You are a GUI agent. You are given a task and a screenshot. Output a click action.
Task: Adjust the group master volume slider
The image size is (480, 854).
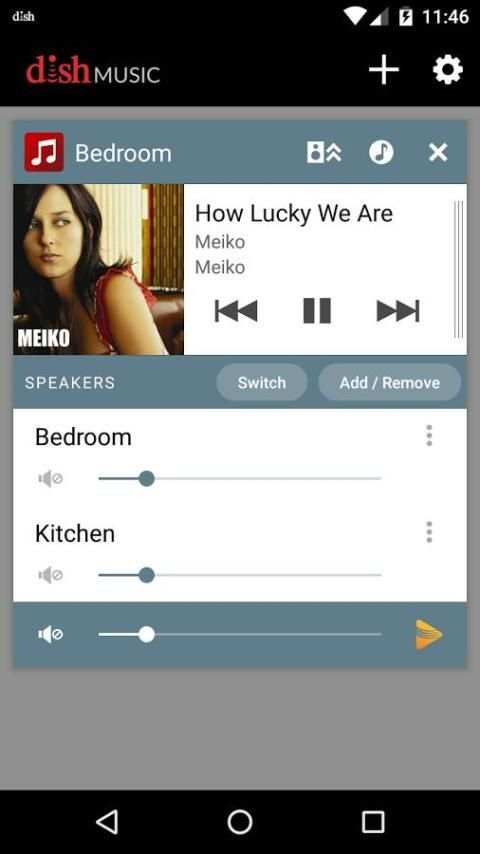[240, 635]
